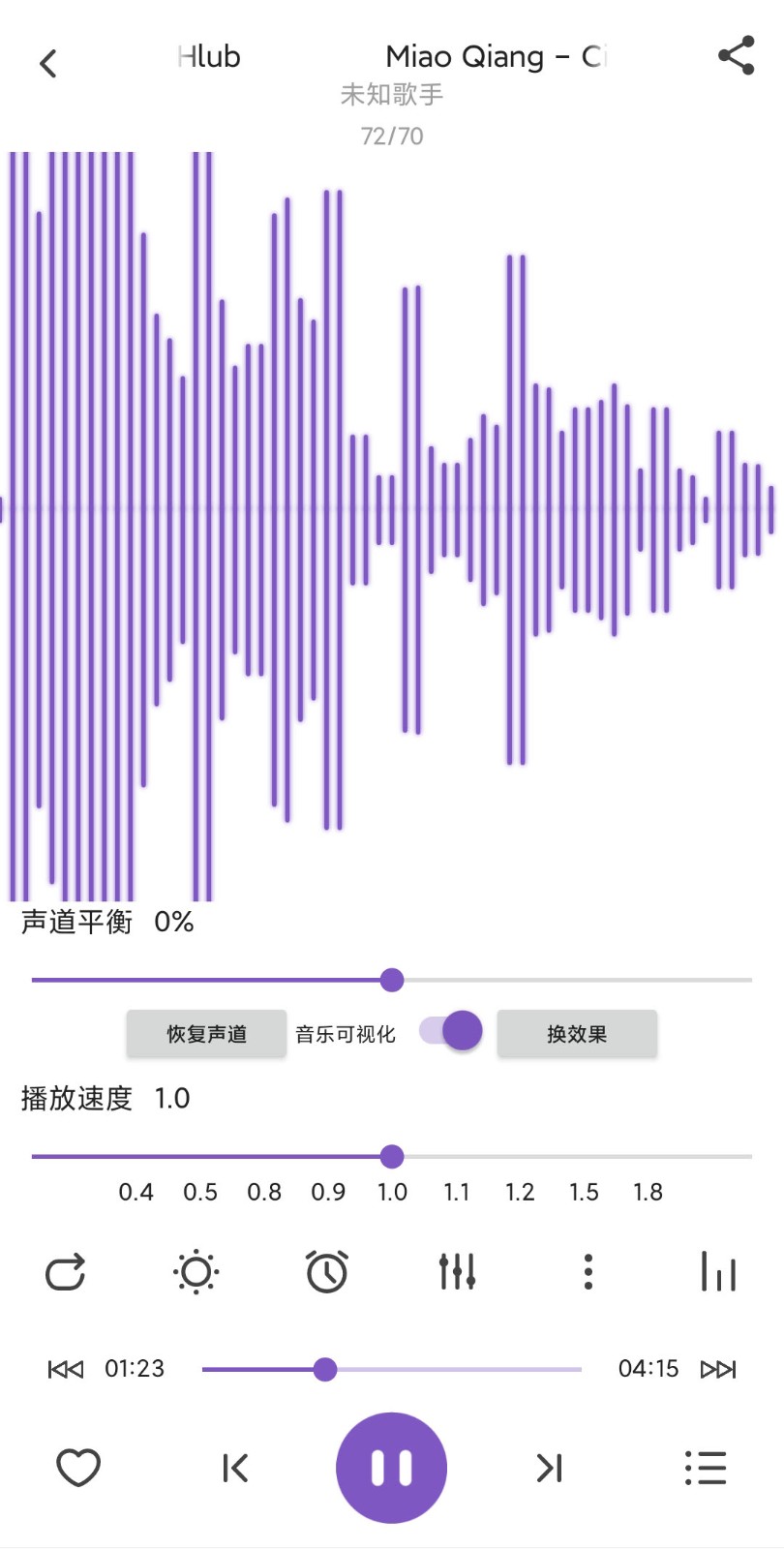The height and width of the screenshot is (1549, 784).
Task: Pause playback with the center pause button
Action: [391, 1467]
